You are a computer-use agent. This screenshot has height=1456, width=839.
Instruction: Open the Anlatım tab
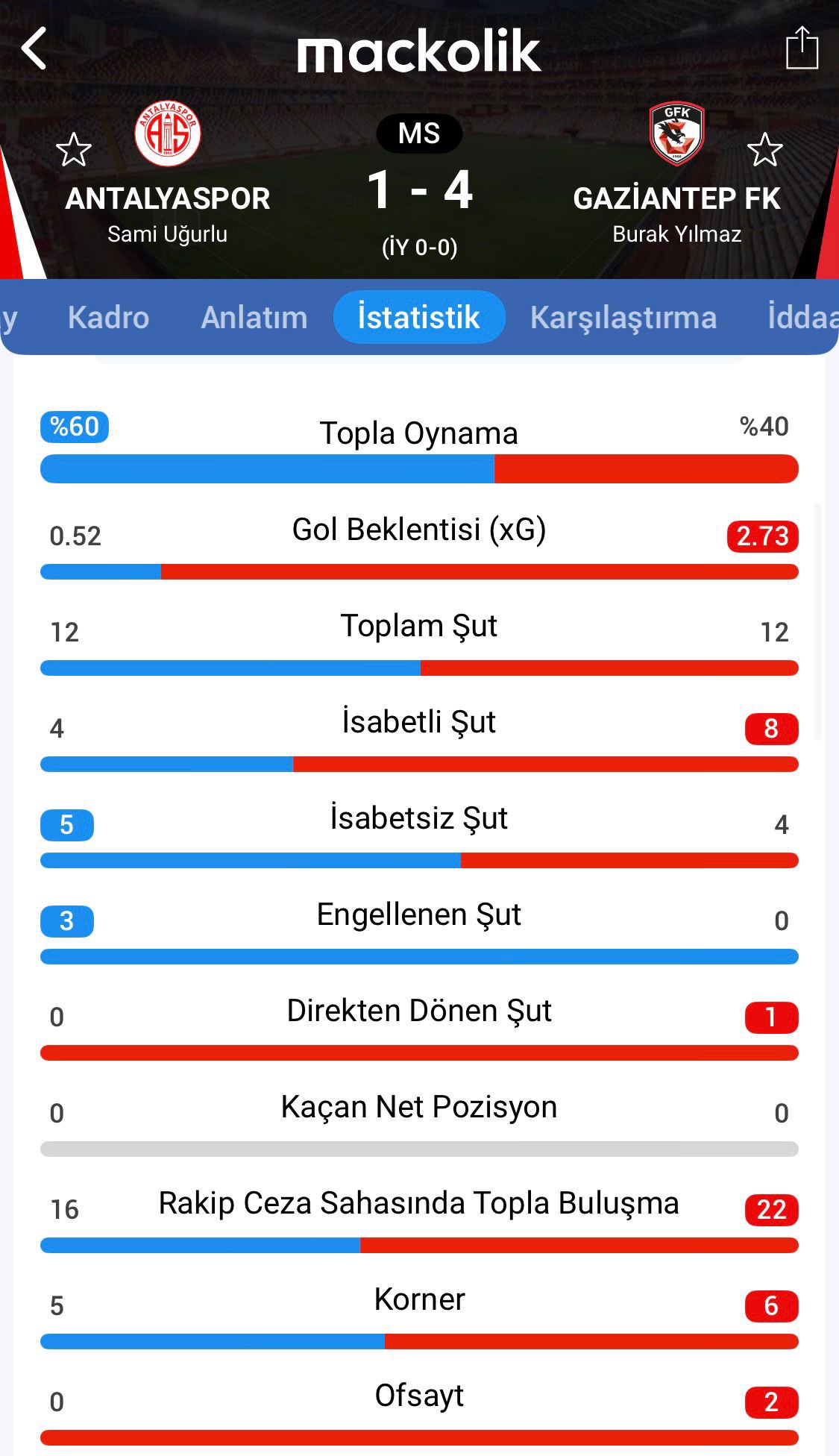click(x=254, y=318)
